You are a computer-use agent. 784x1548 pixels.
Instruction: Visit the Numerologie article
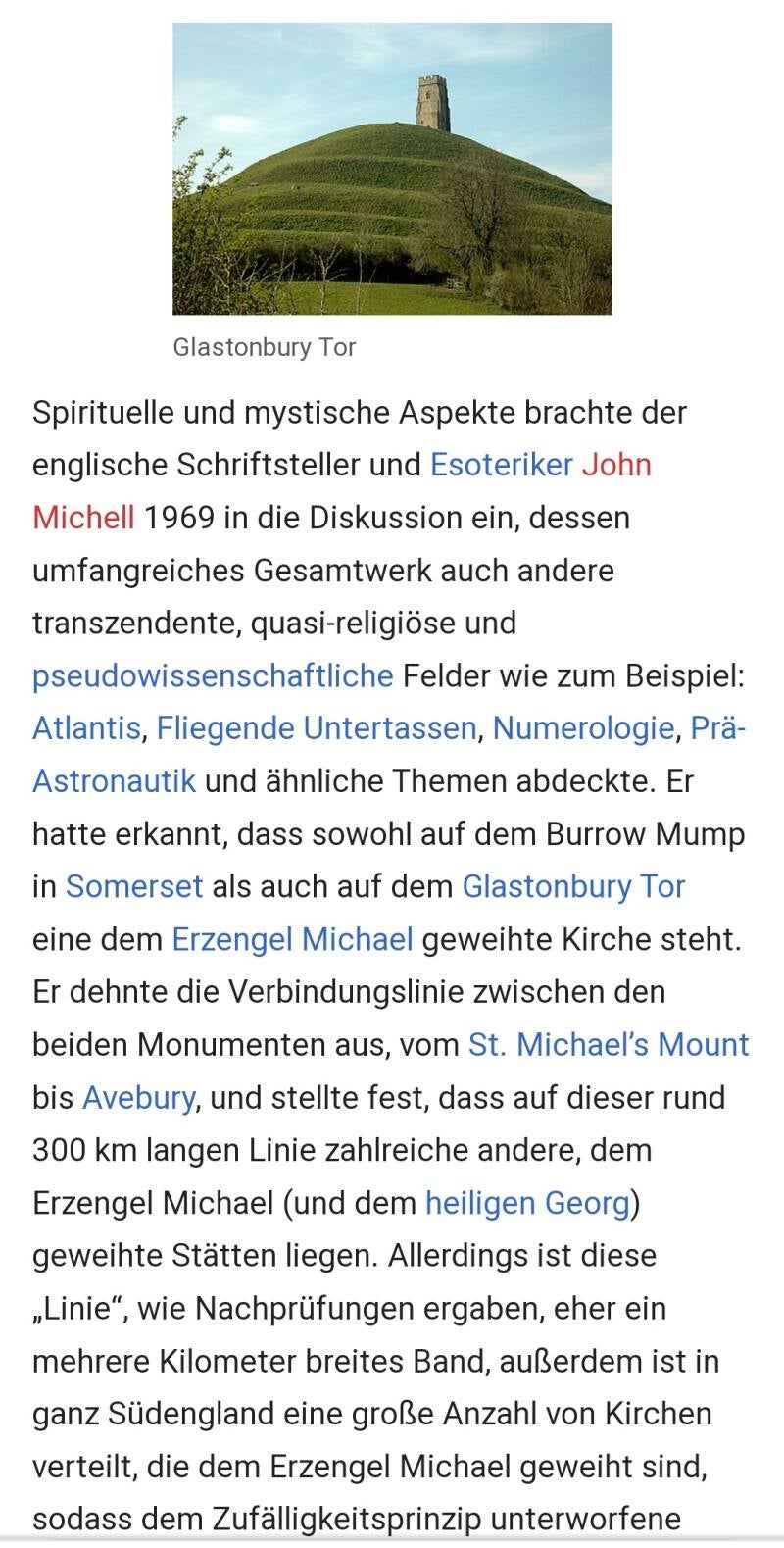(x=583, y=728)
